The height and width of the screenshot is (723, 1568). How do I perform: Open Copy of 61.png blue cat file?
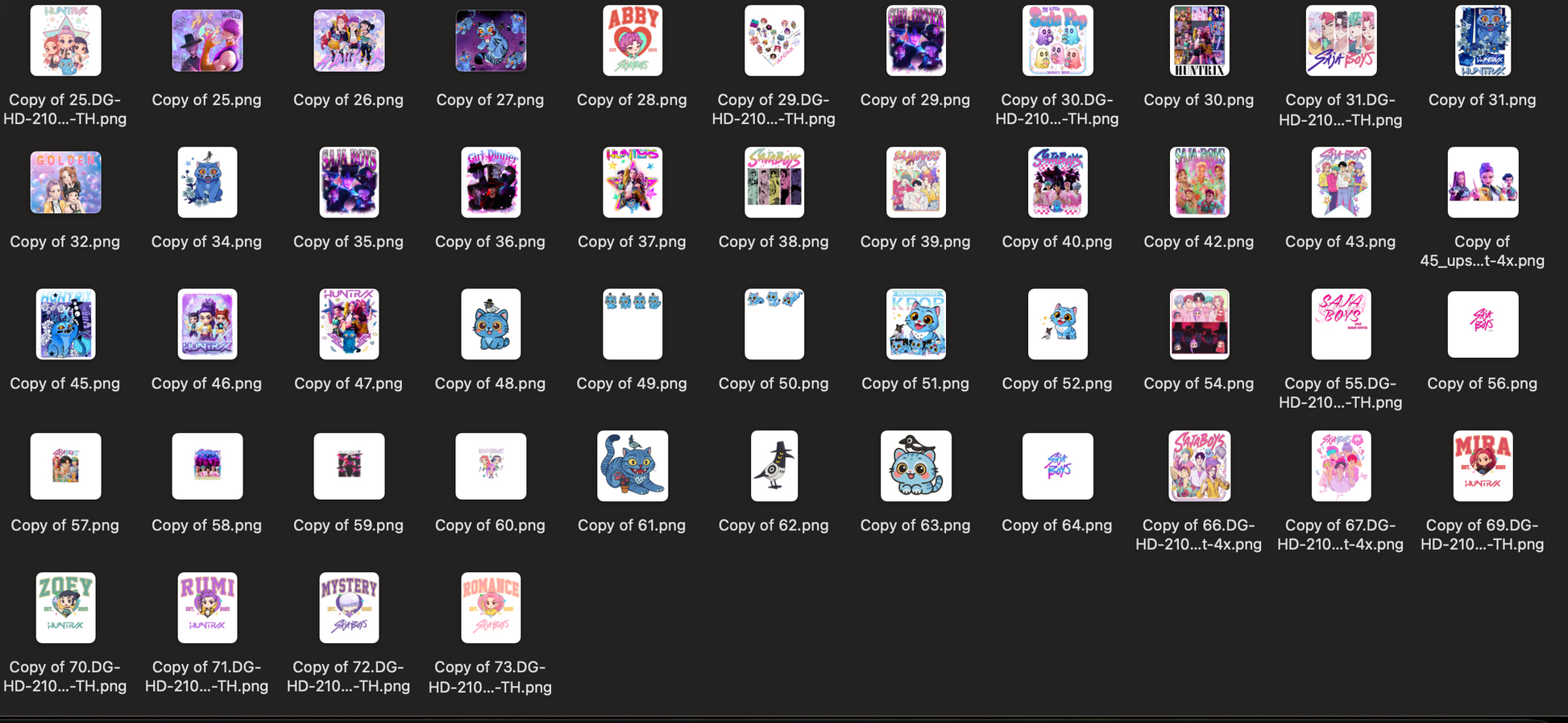(633, 466)
